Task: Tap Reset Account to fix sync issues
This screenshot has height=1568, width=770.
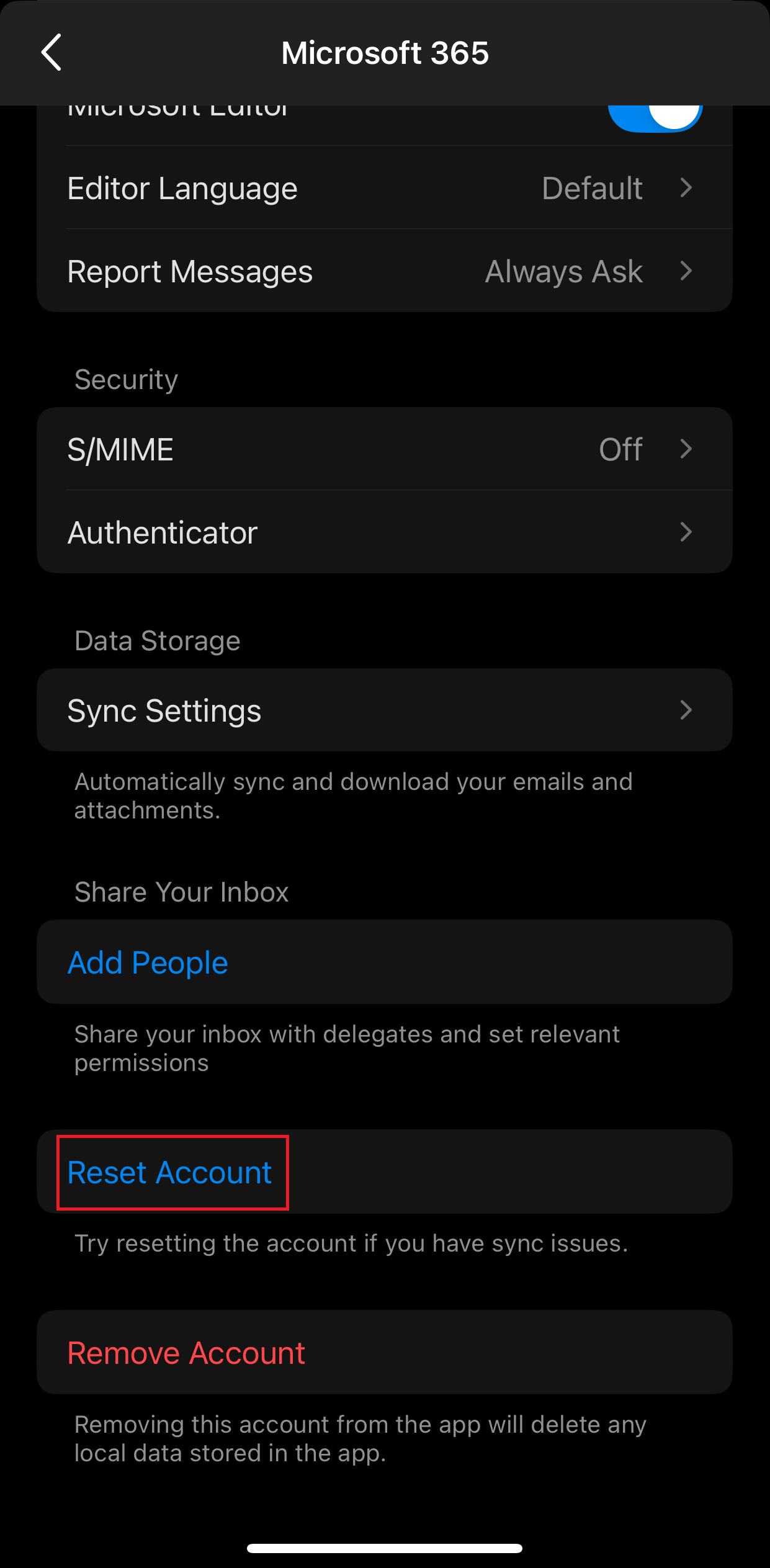Action: coord(169,1173)
